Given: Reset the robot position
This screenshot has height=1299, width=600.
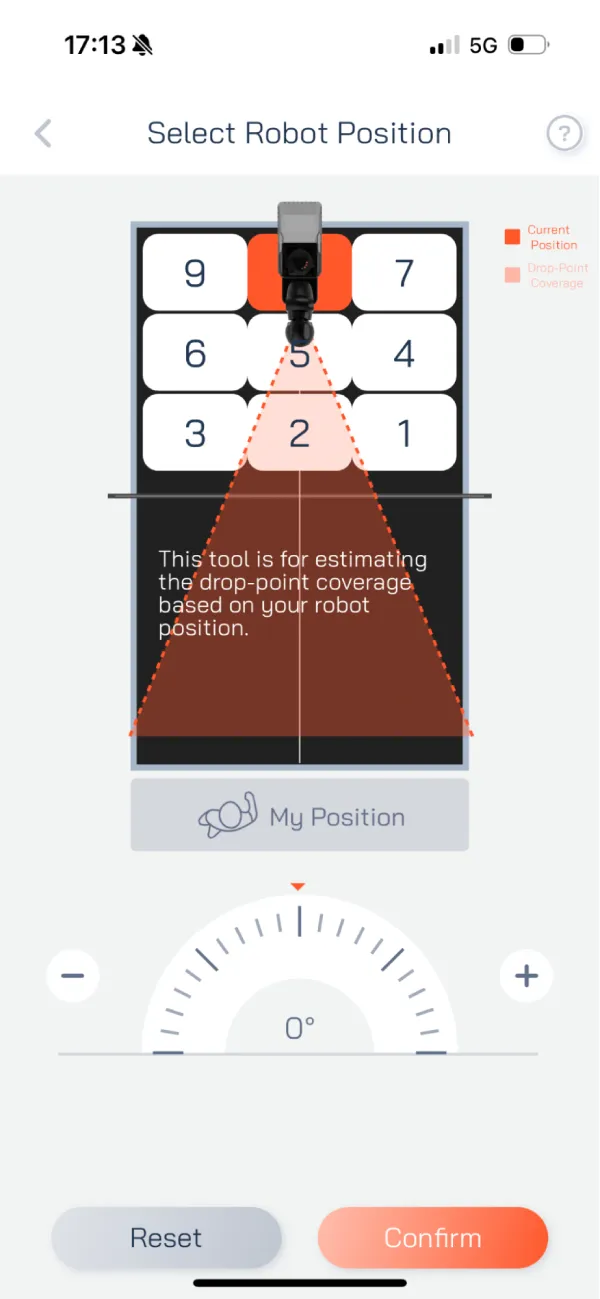Looking at the screenshot, I should click(166, 1238).
